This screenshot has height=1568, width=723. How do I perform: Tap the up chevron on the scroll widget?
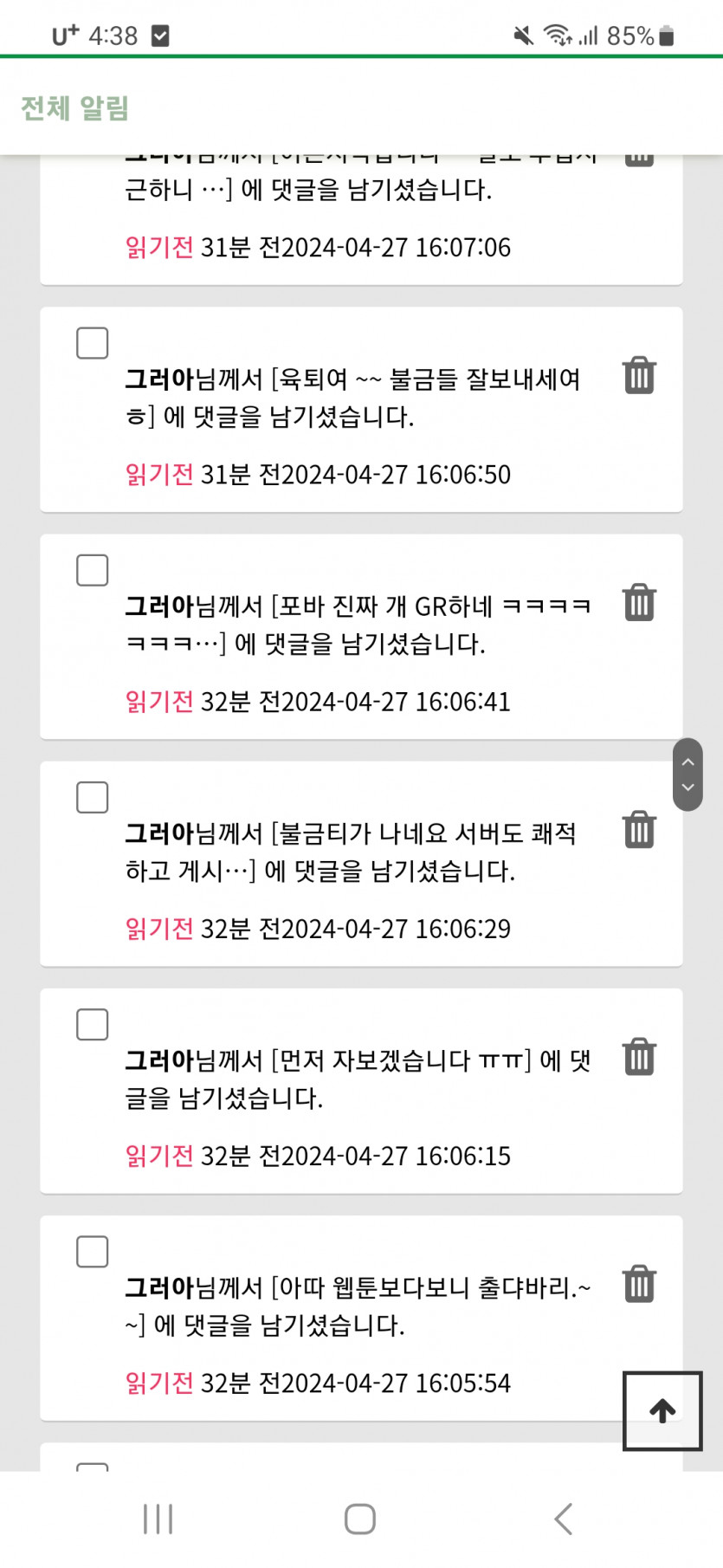point(687,762)
